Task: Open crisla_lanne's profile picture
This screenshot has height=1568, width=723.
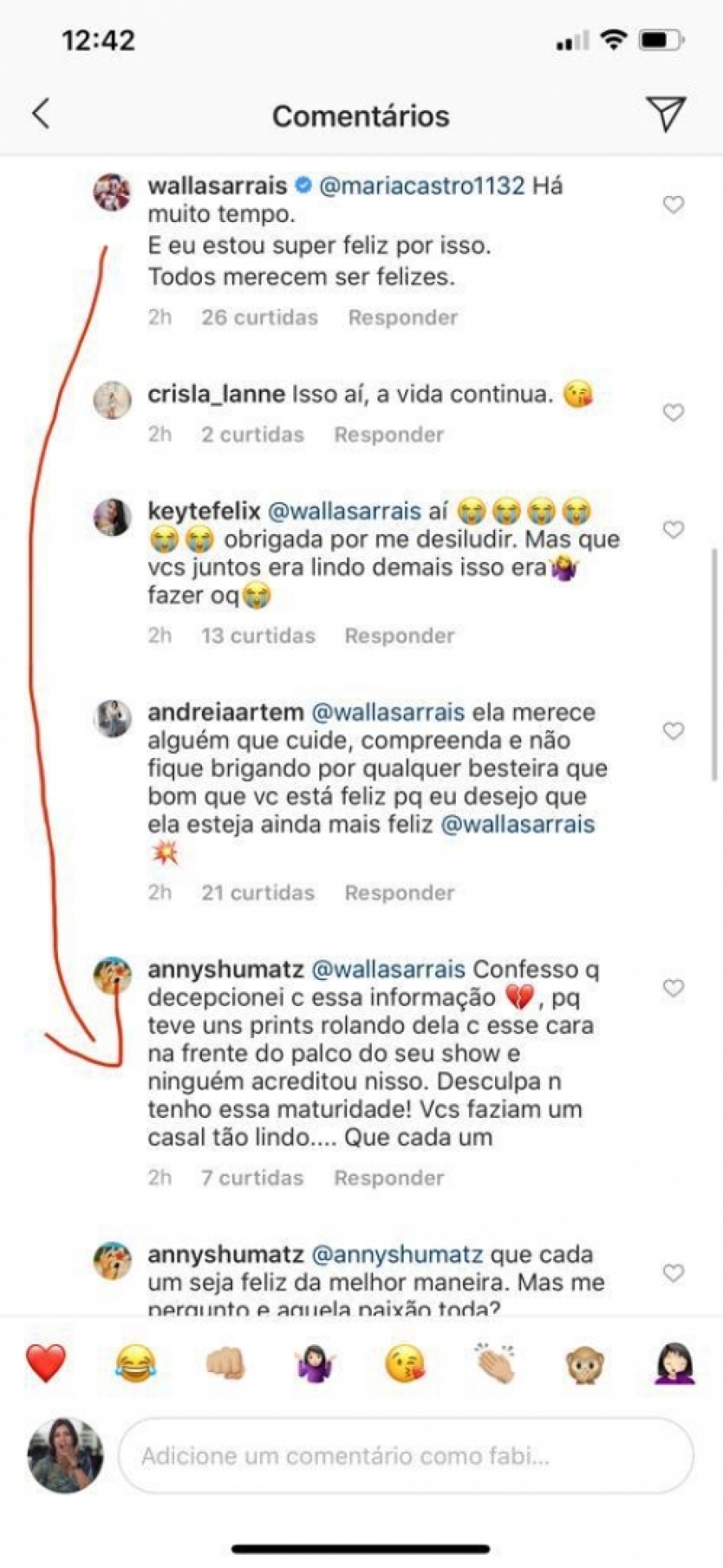Action: point(112,400)
